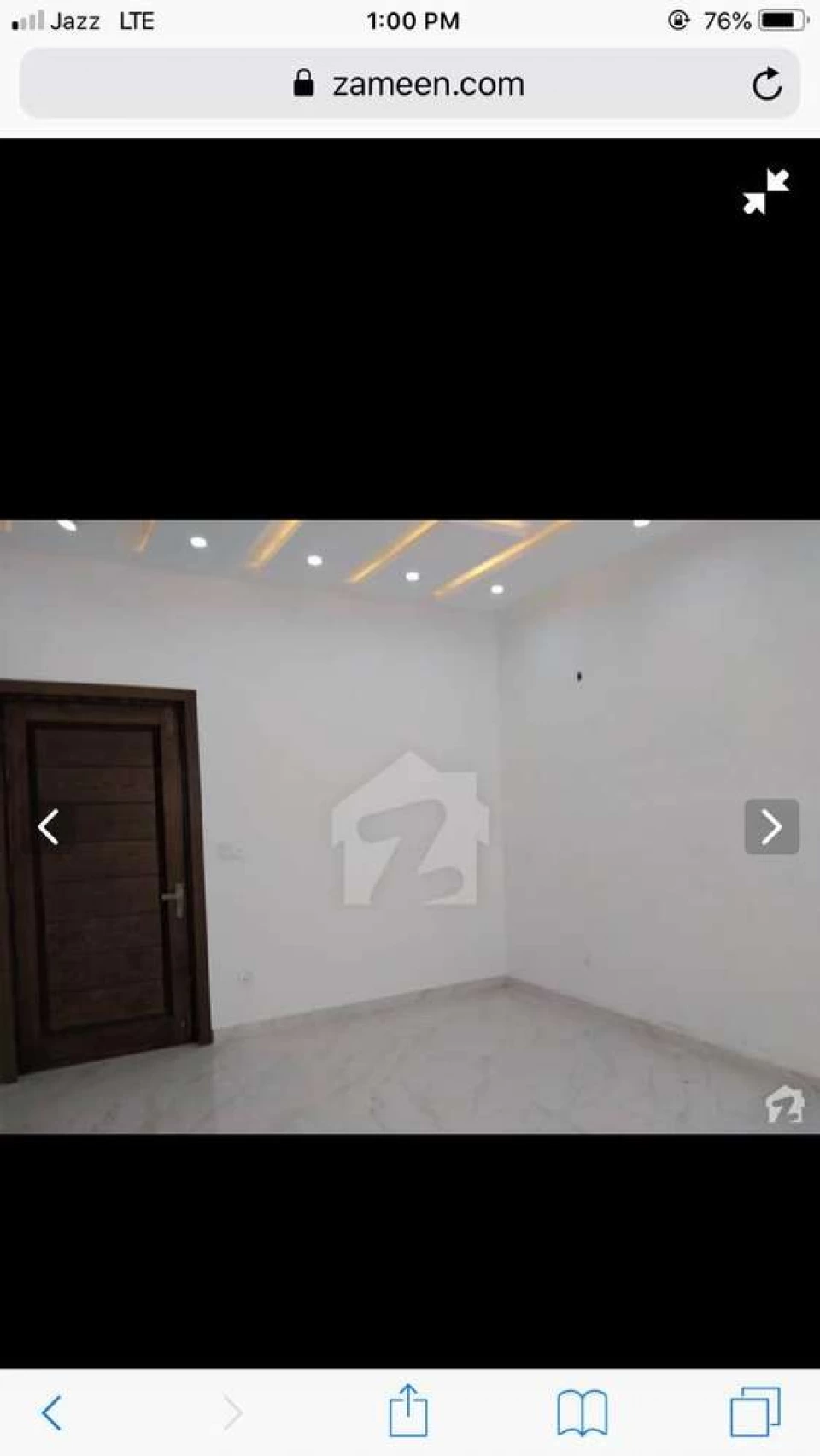
Task: Go back in Safari's browser history
Action: 52,1413
